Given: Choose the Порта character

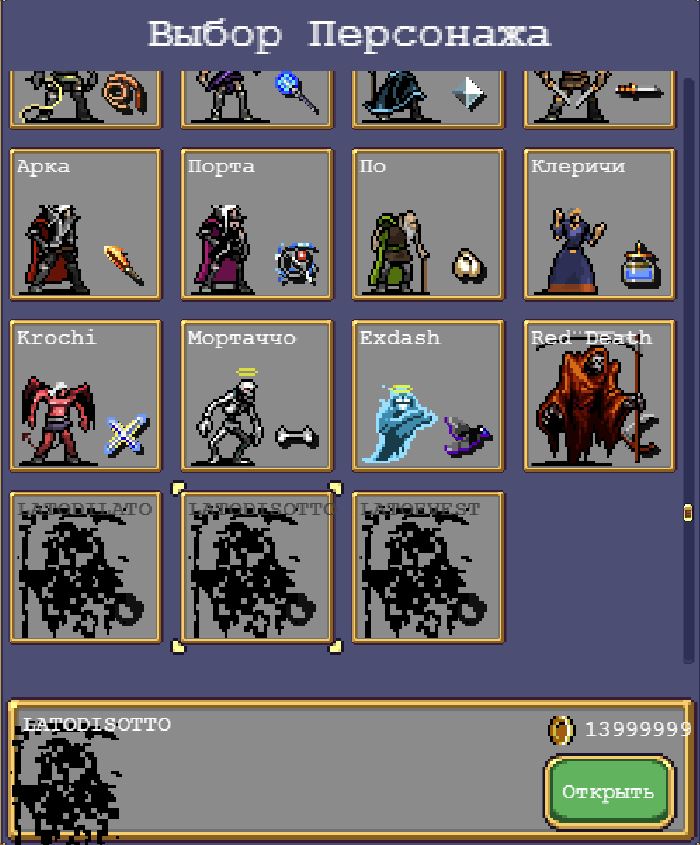Looking at the screenshot, I should 257,224.
